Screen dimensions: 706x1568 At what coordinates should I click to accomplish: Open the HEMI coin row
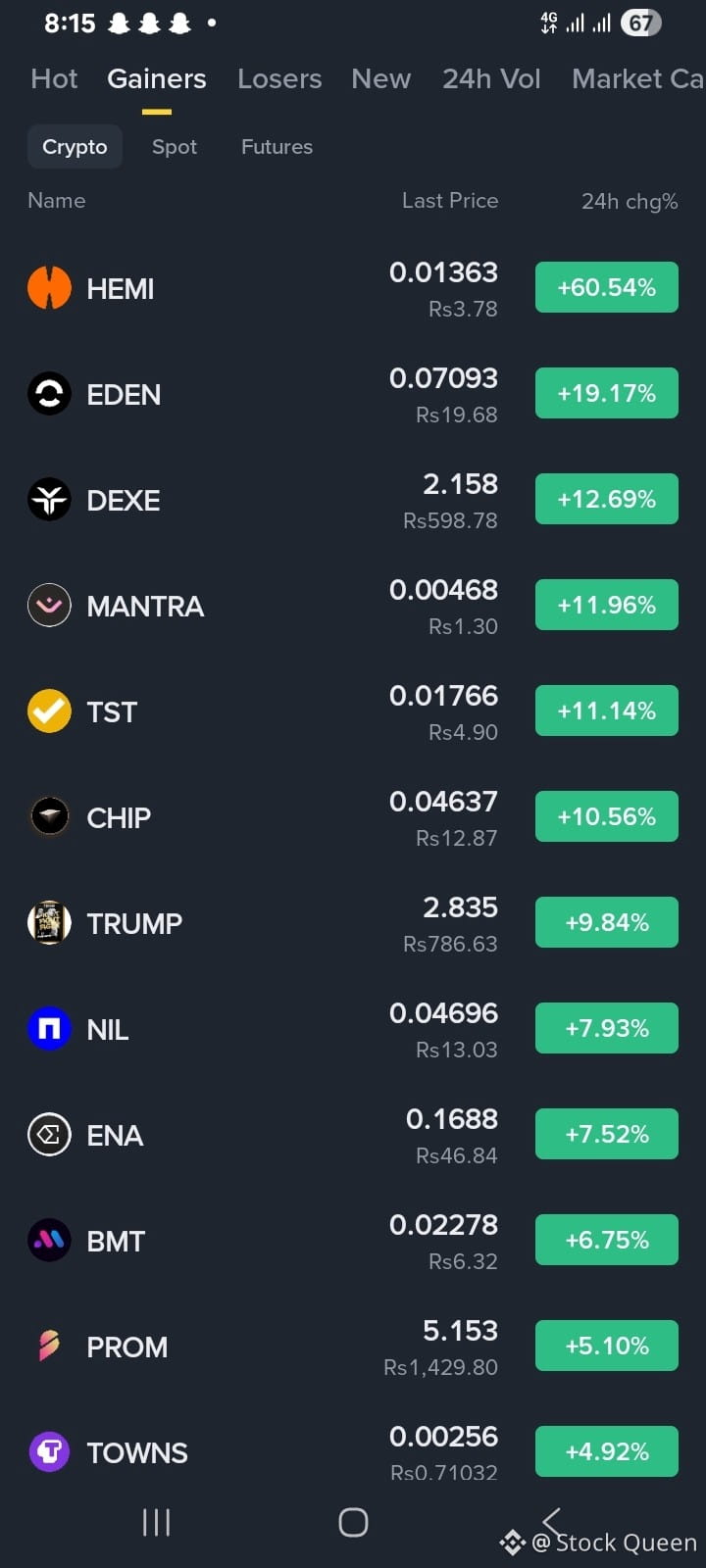click(353, 288)
